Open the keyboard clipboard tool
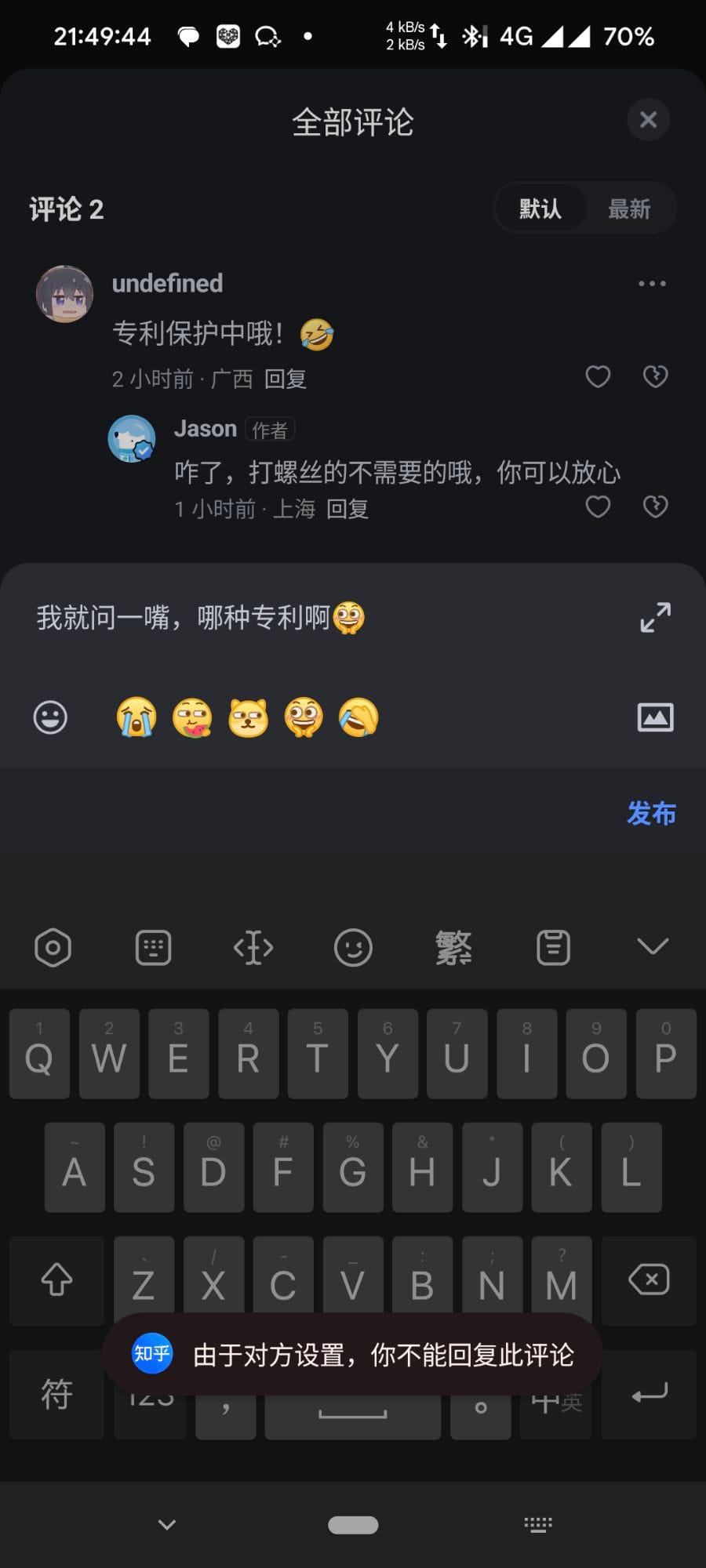 (553, 948)
